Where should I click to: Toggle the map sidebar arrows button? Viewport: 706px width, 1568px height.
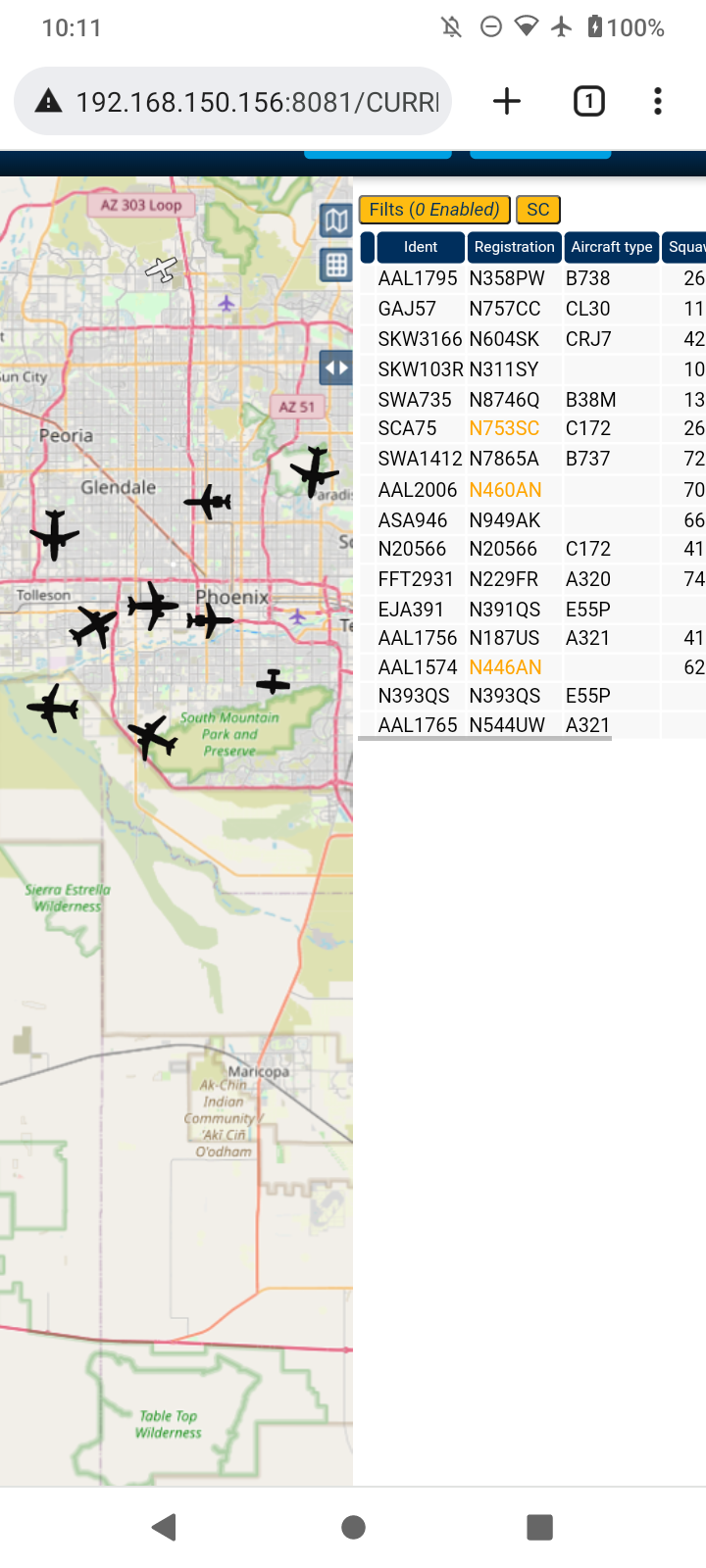tap(335, 368)
